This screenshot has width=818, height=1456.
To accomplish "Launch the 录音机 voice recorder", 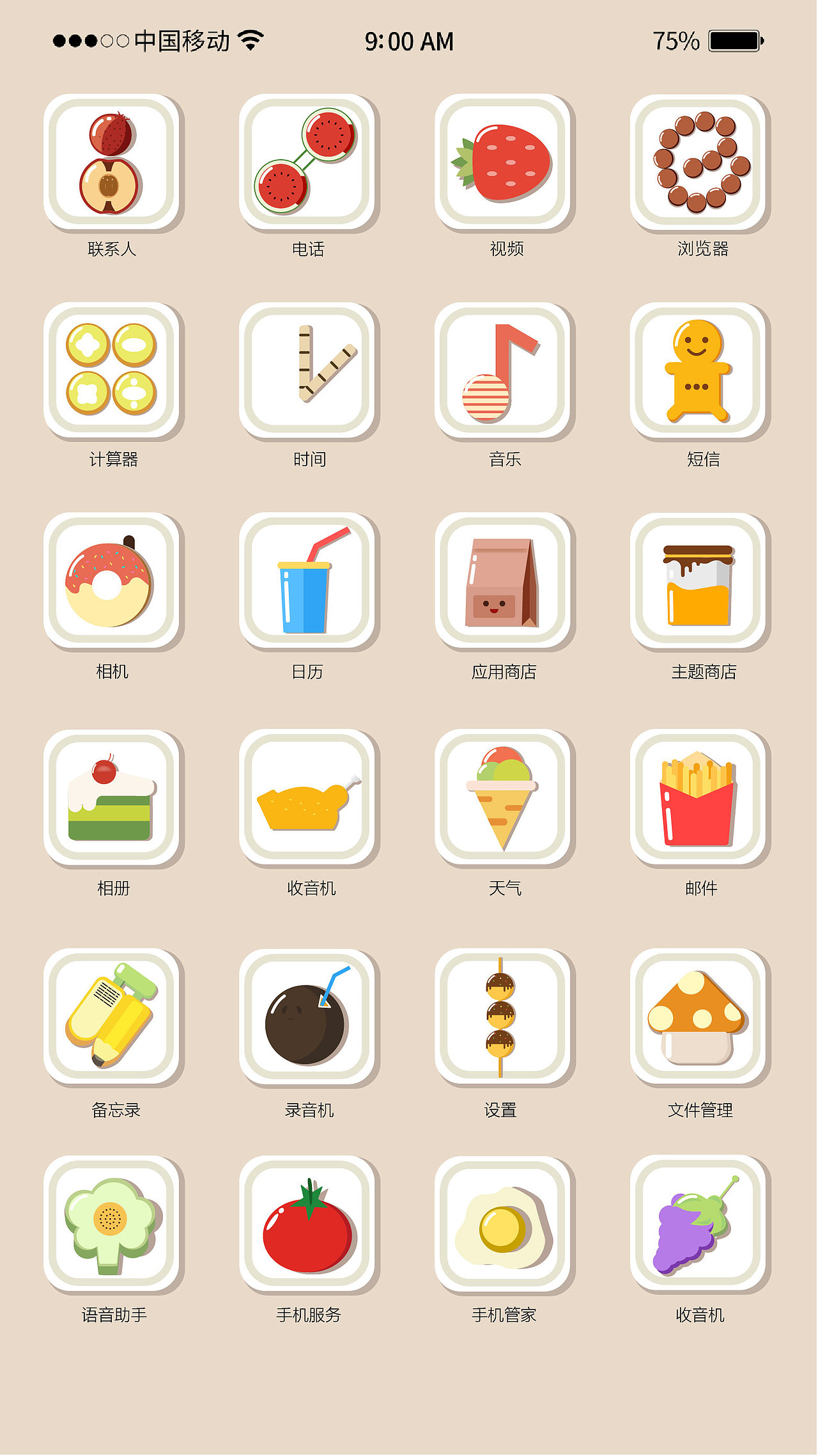I will (x=308, y=1016).
